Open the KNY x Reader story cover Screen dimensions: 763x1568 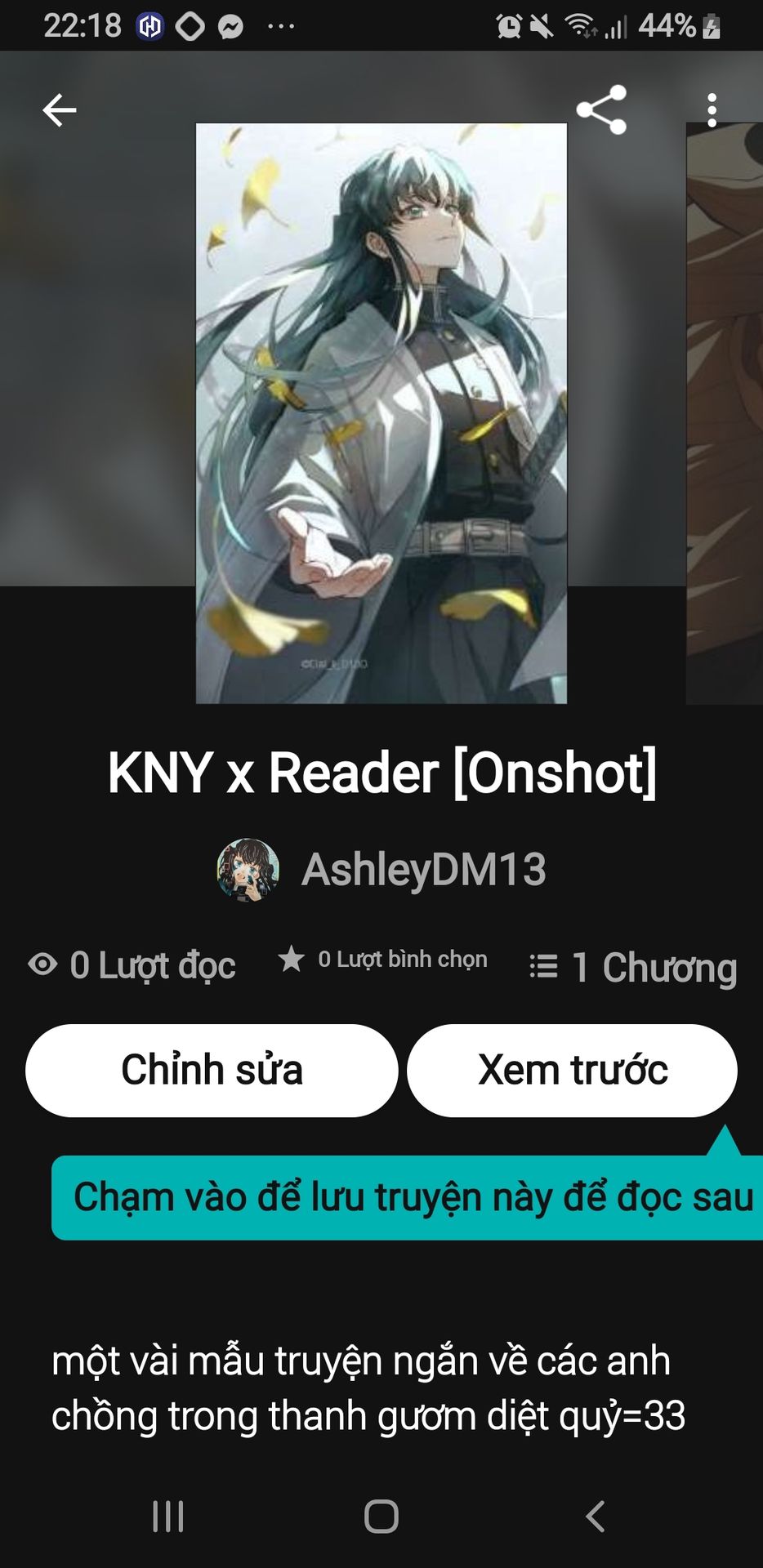pyautogui.click(x=381, y=412)
